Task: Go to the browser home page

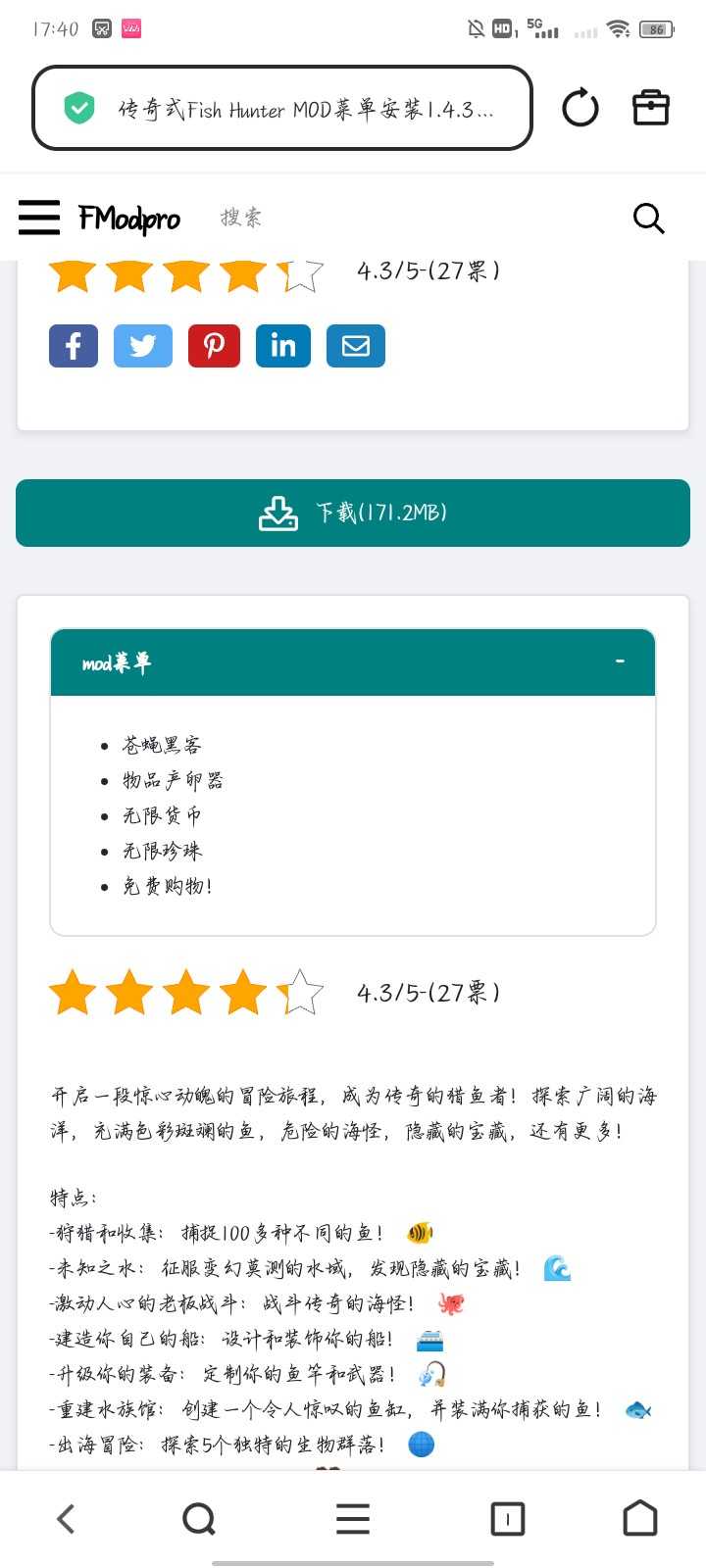Action: [640, 1519]
